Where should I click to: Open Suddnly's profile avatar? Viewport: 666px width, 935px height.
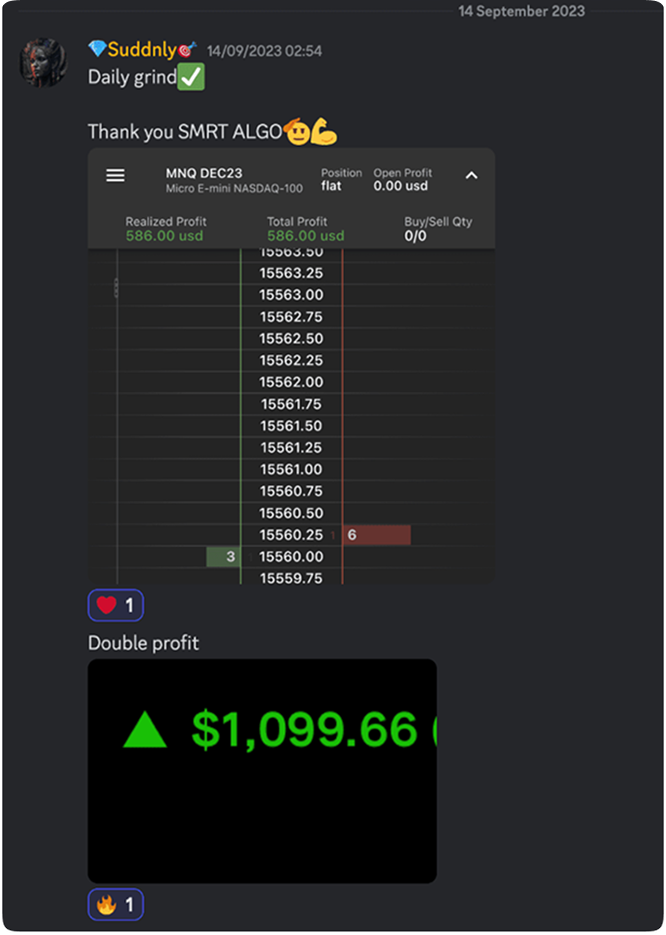pos(44,63)
